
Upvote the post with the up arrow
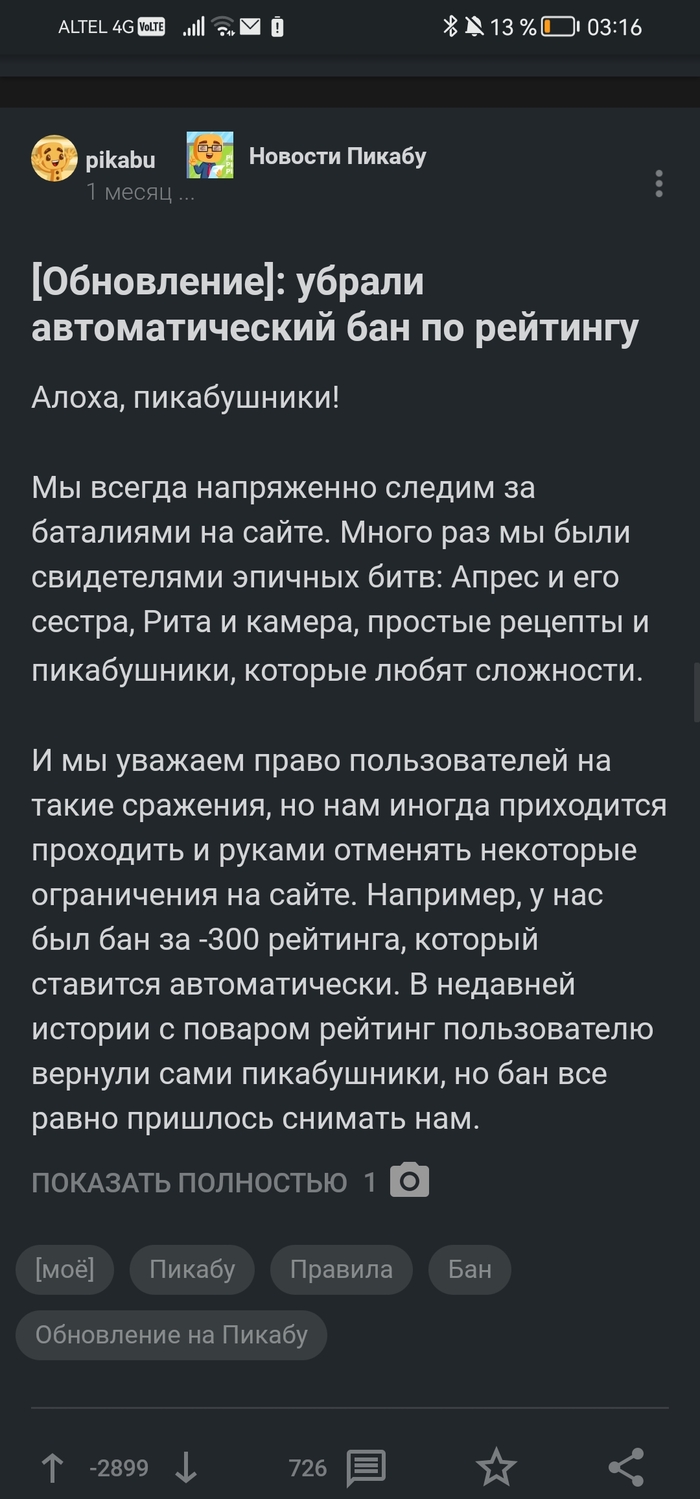[52, 1467]
